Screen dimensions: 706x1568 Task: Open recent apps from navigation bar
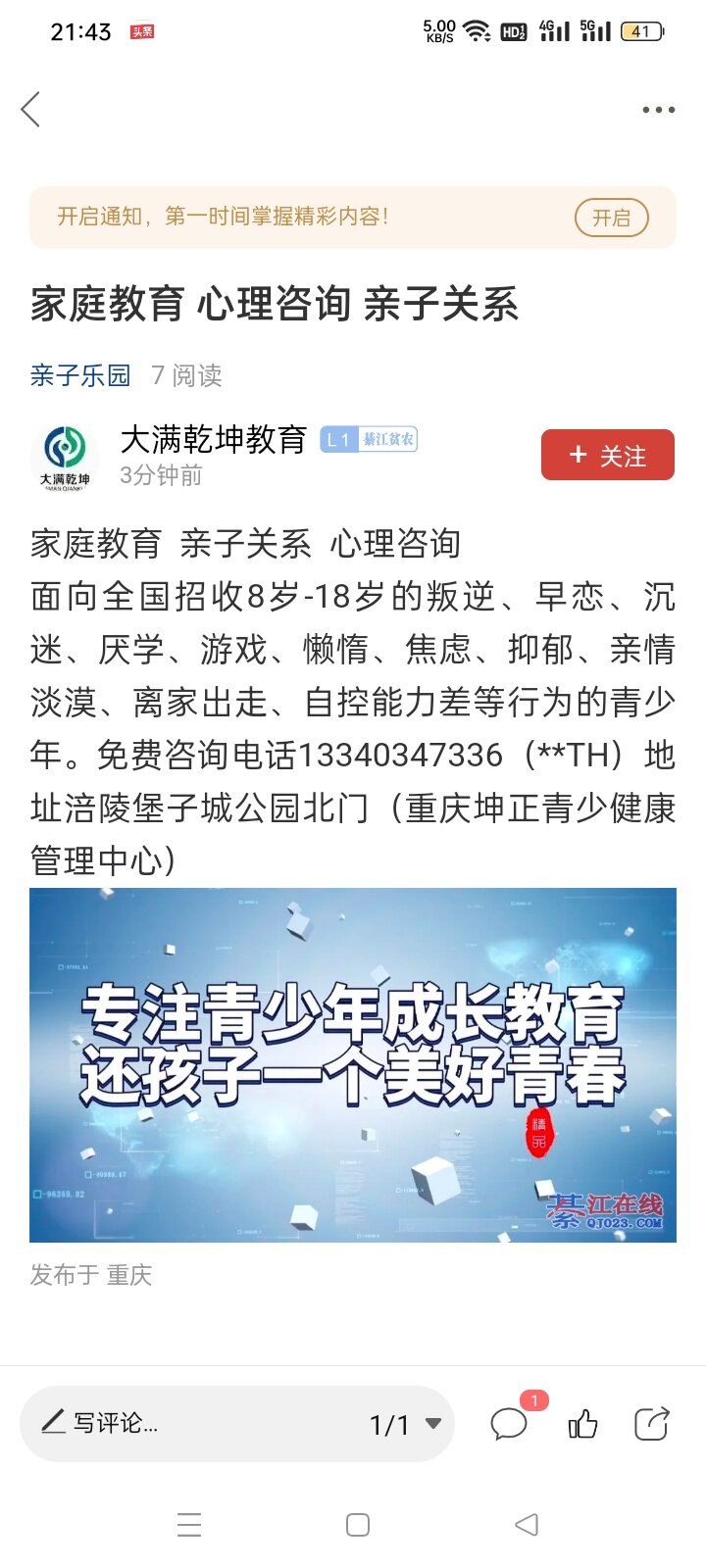click(x=189, y=1525)
